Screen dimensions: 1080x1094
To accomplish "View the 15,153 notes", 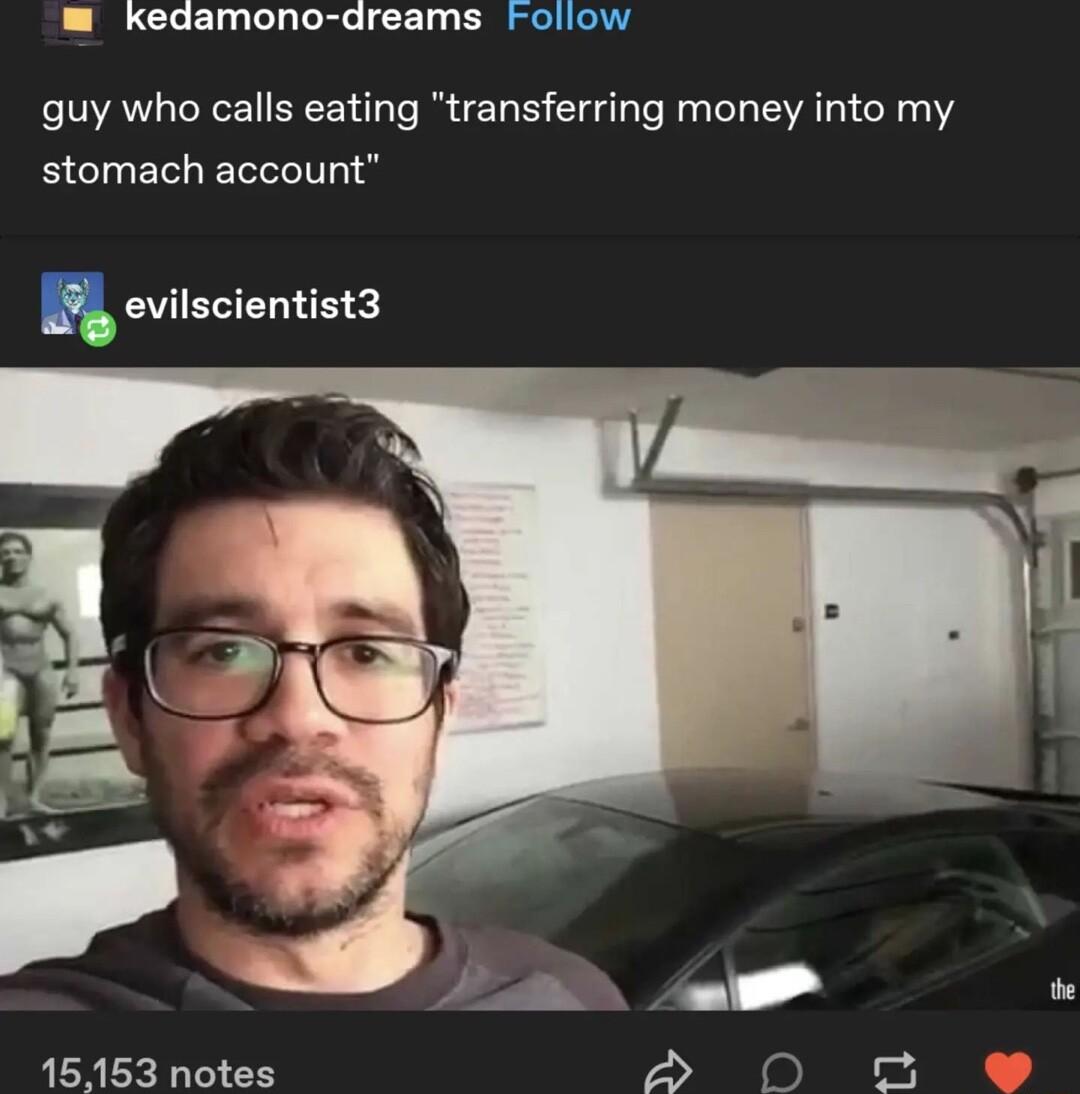I will point(158,1073).
